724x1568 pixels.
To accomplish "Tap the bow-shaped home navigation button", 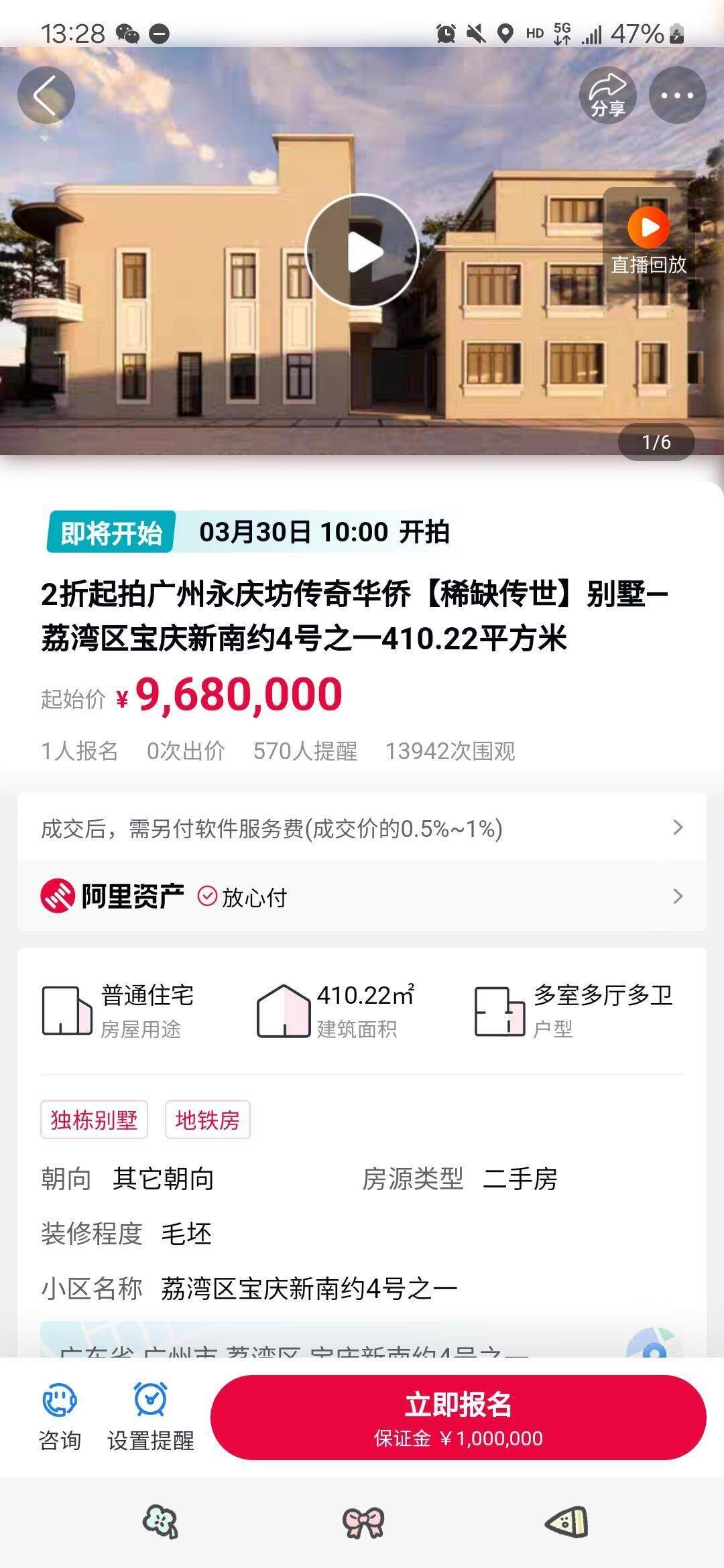I will 363,1522.
